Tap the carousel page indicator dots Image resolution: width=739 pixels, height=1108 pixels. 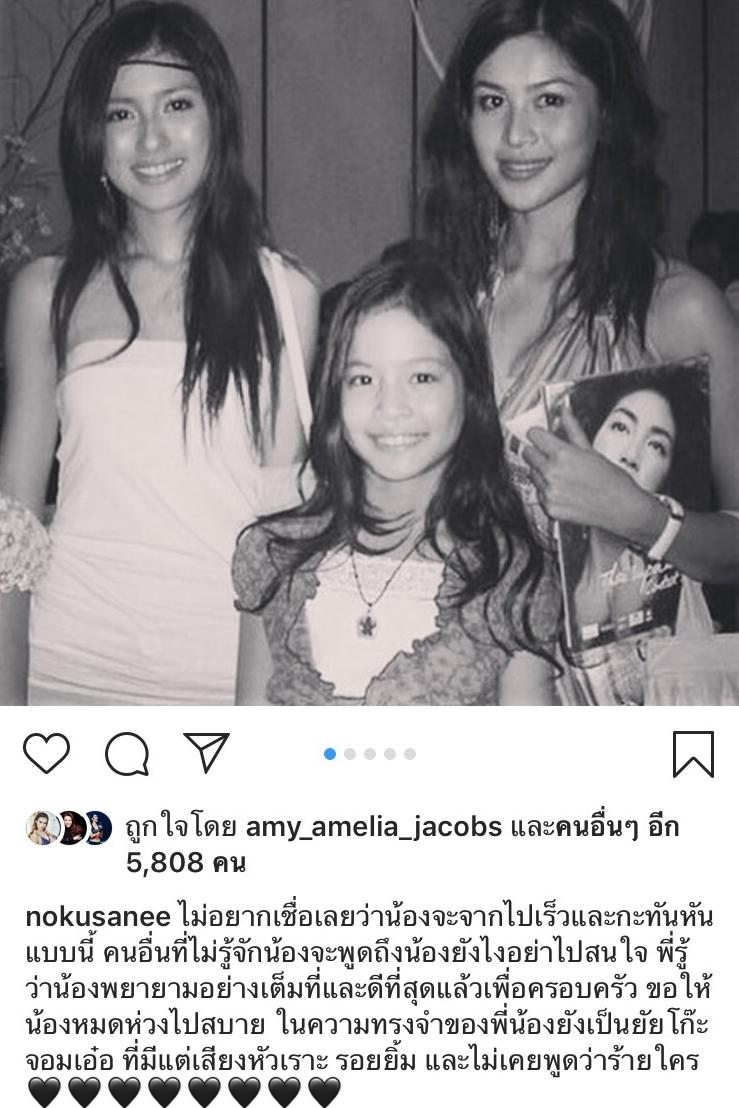pyautogui.click(x=369, y=754)
